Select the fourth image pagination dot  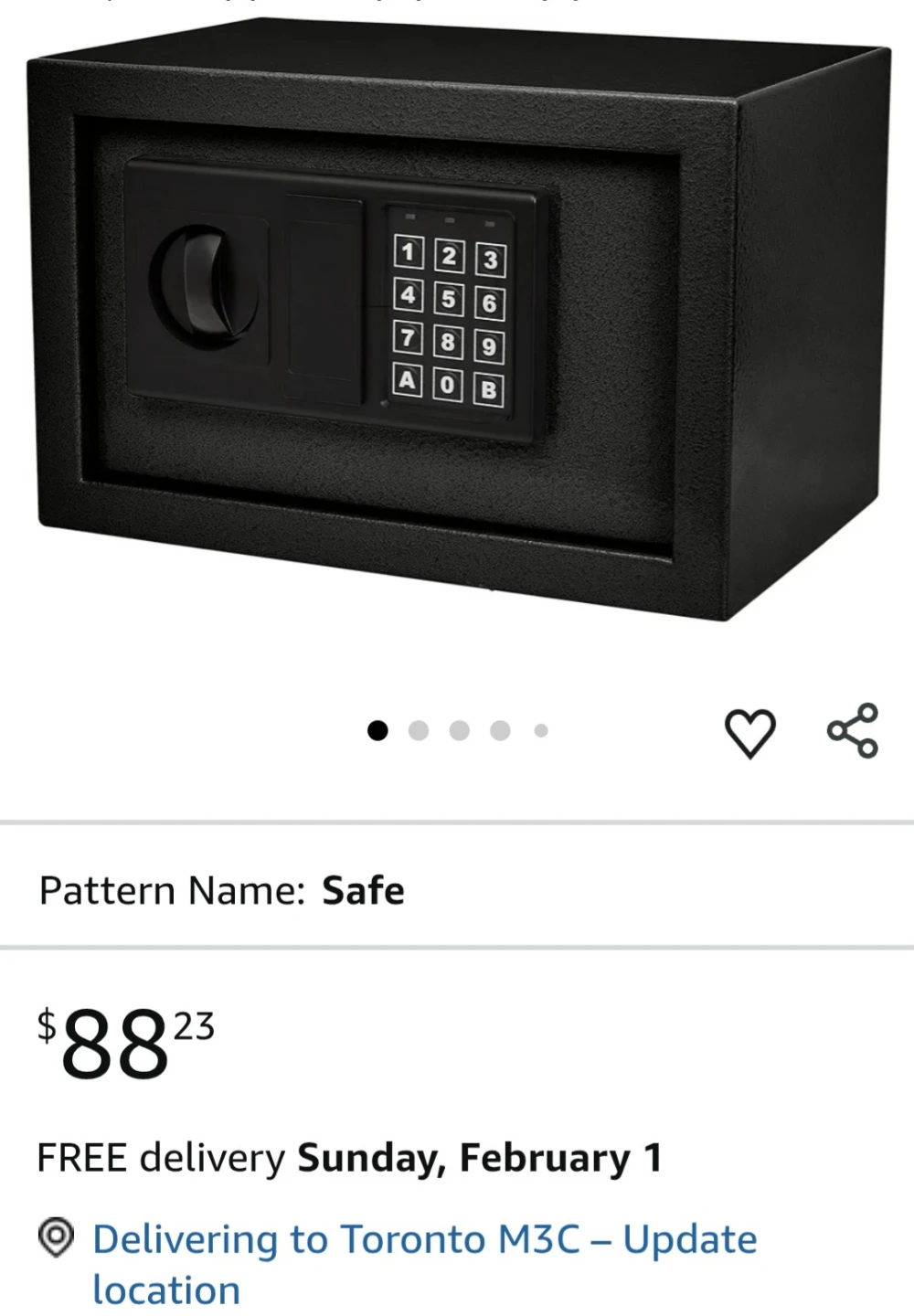point(500,729)
